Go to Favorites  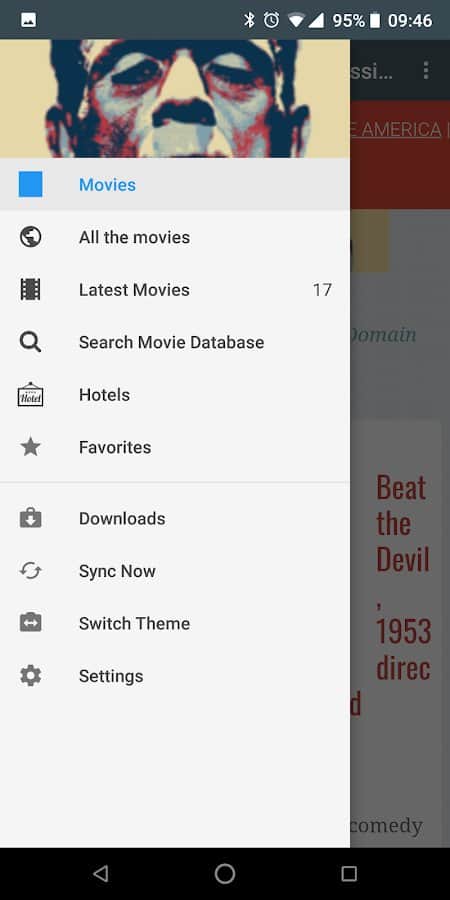pyautogui.click(x=174, y=447)
